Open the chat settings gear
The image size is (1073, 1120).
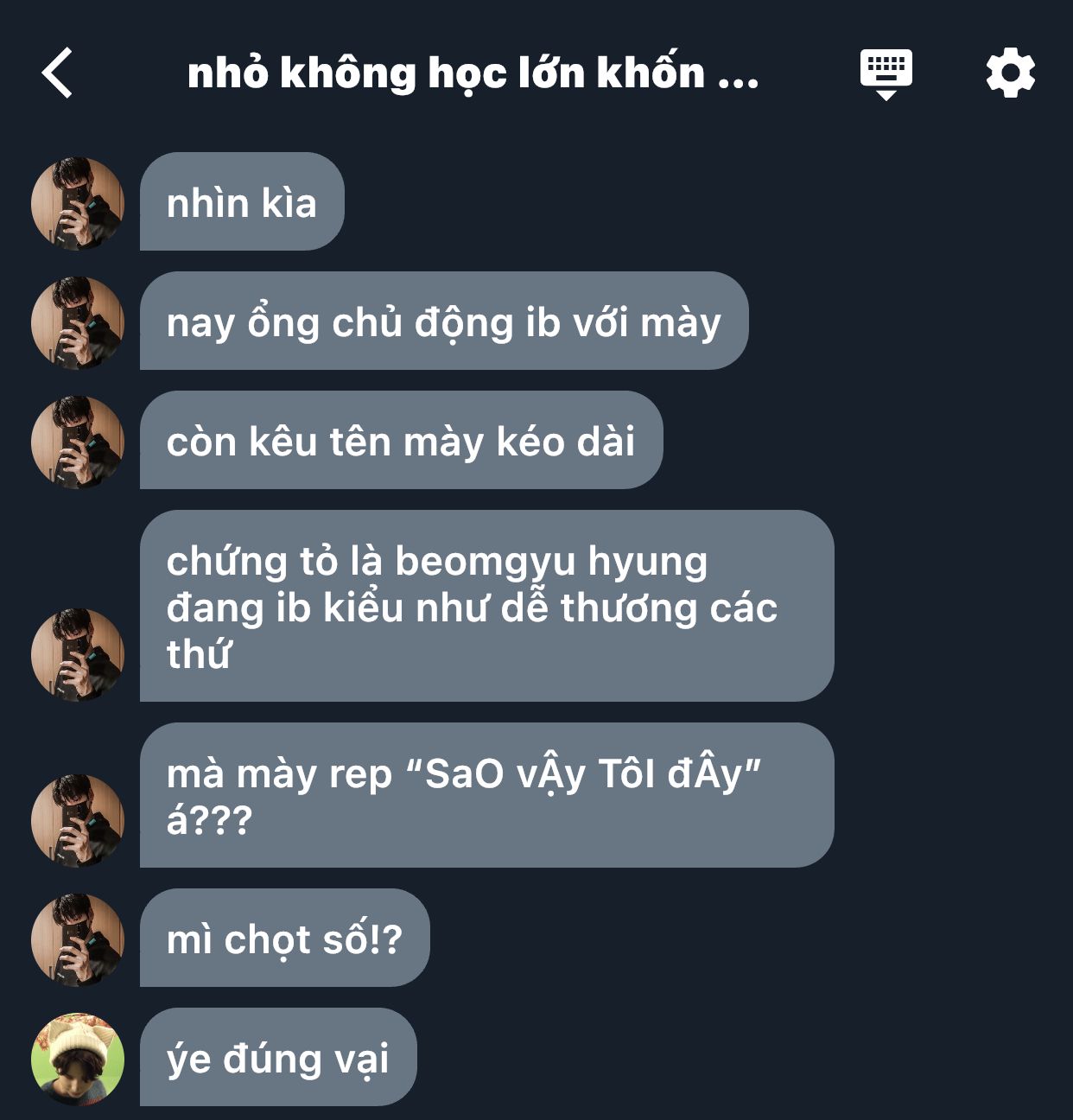1011,73
